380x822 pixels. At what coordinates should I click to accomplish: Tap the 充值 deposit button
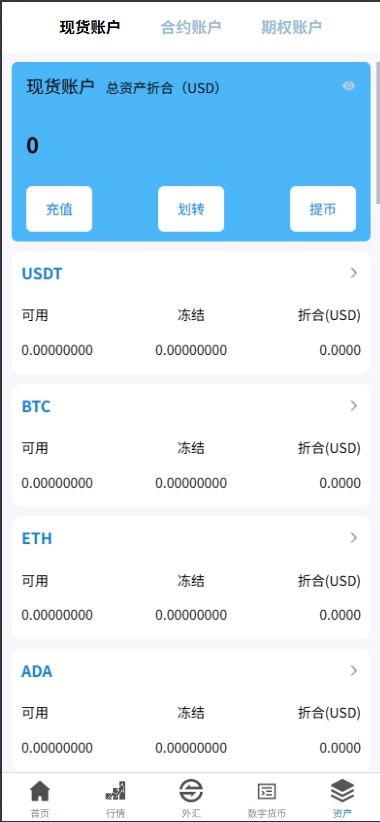[x=59, y=209]
